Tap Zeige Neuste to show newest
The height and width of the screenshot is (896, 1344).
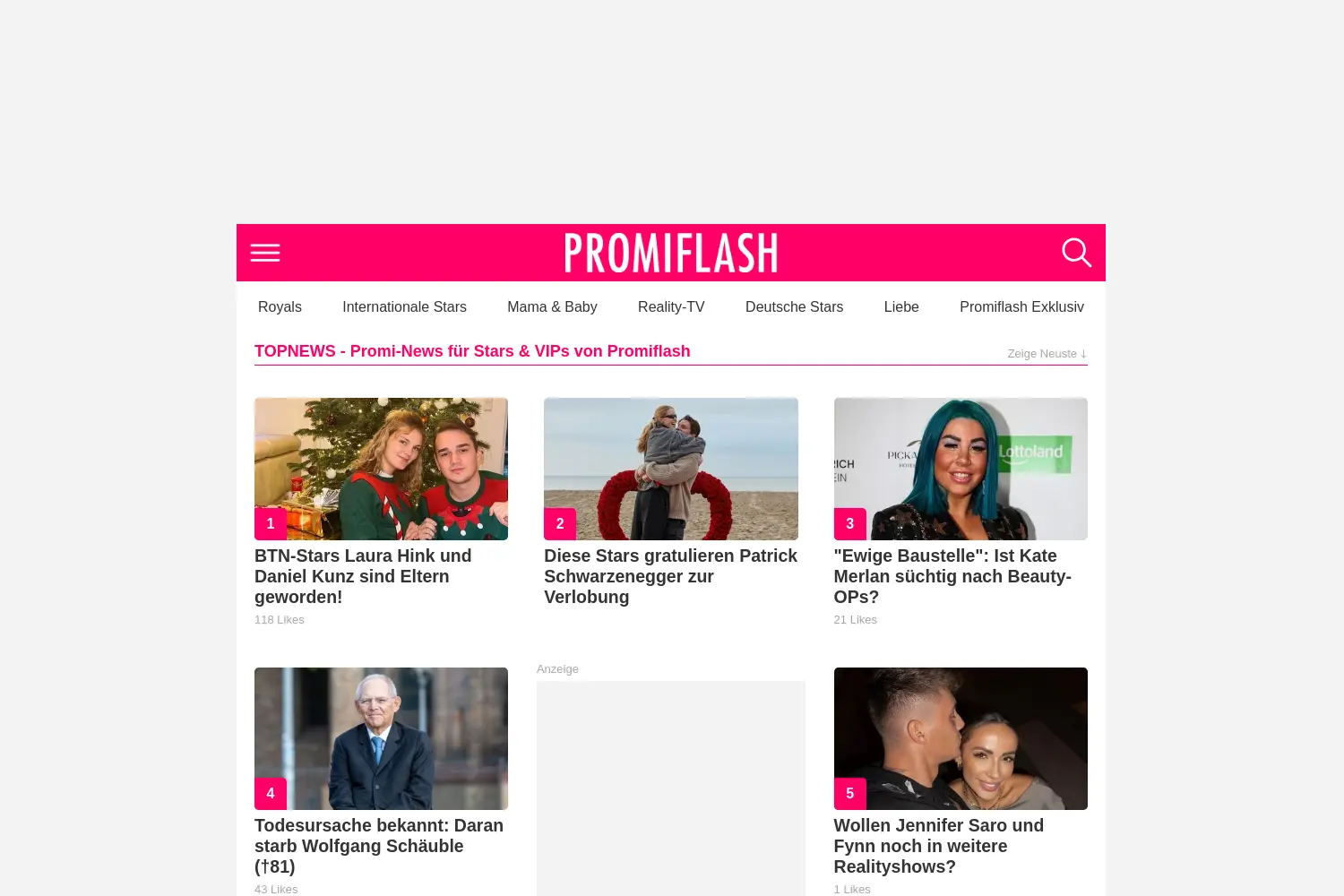pos(1047,354)
